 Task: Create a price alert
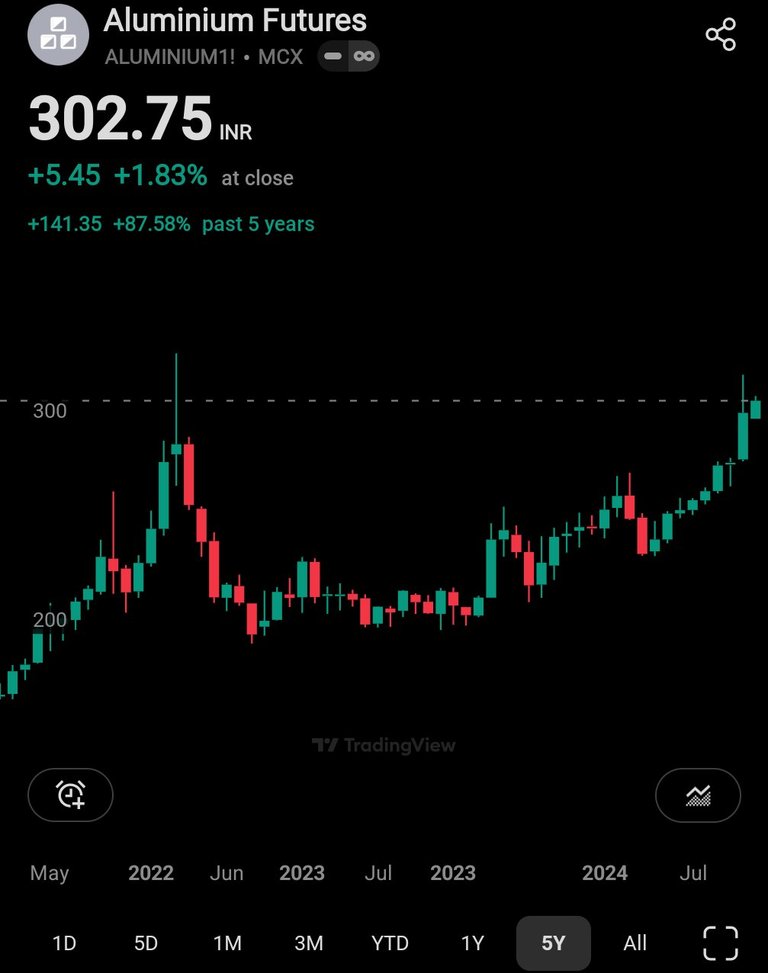(71, 795)
